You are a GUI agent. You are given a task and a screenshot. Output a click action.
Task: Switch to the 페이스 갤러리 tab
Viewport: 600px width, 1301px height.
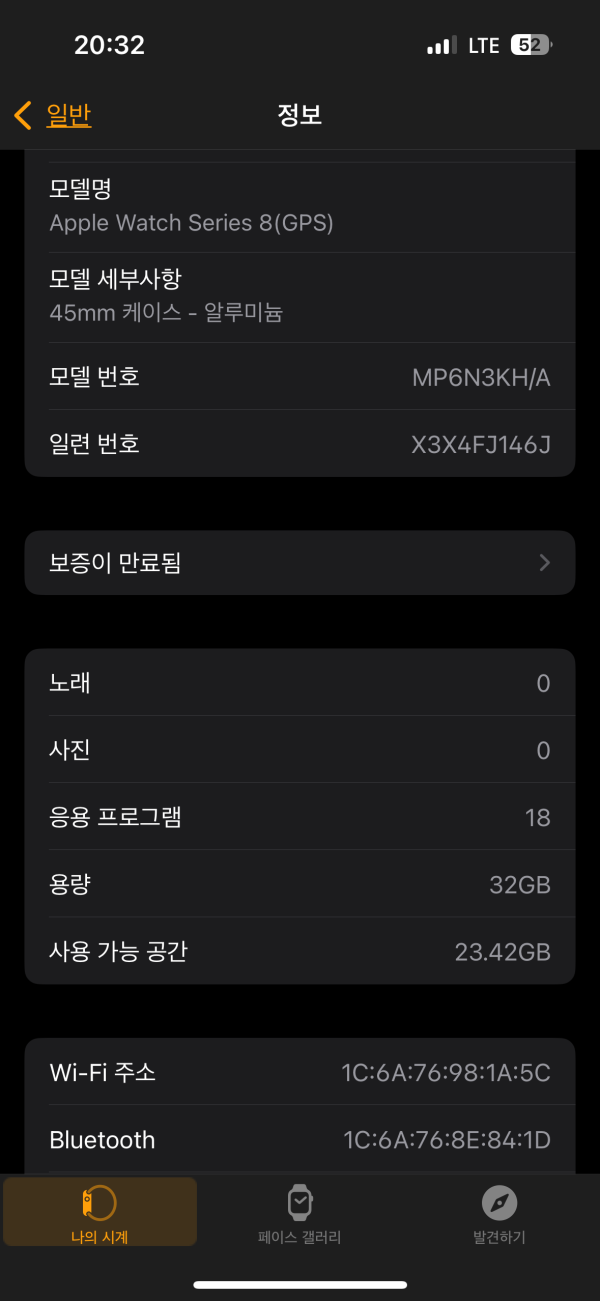click(x=300, y=1212)
